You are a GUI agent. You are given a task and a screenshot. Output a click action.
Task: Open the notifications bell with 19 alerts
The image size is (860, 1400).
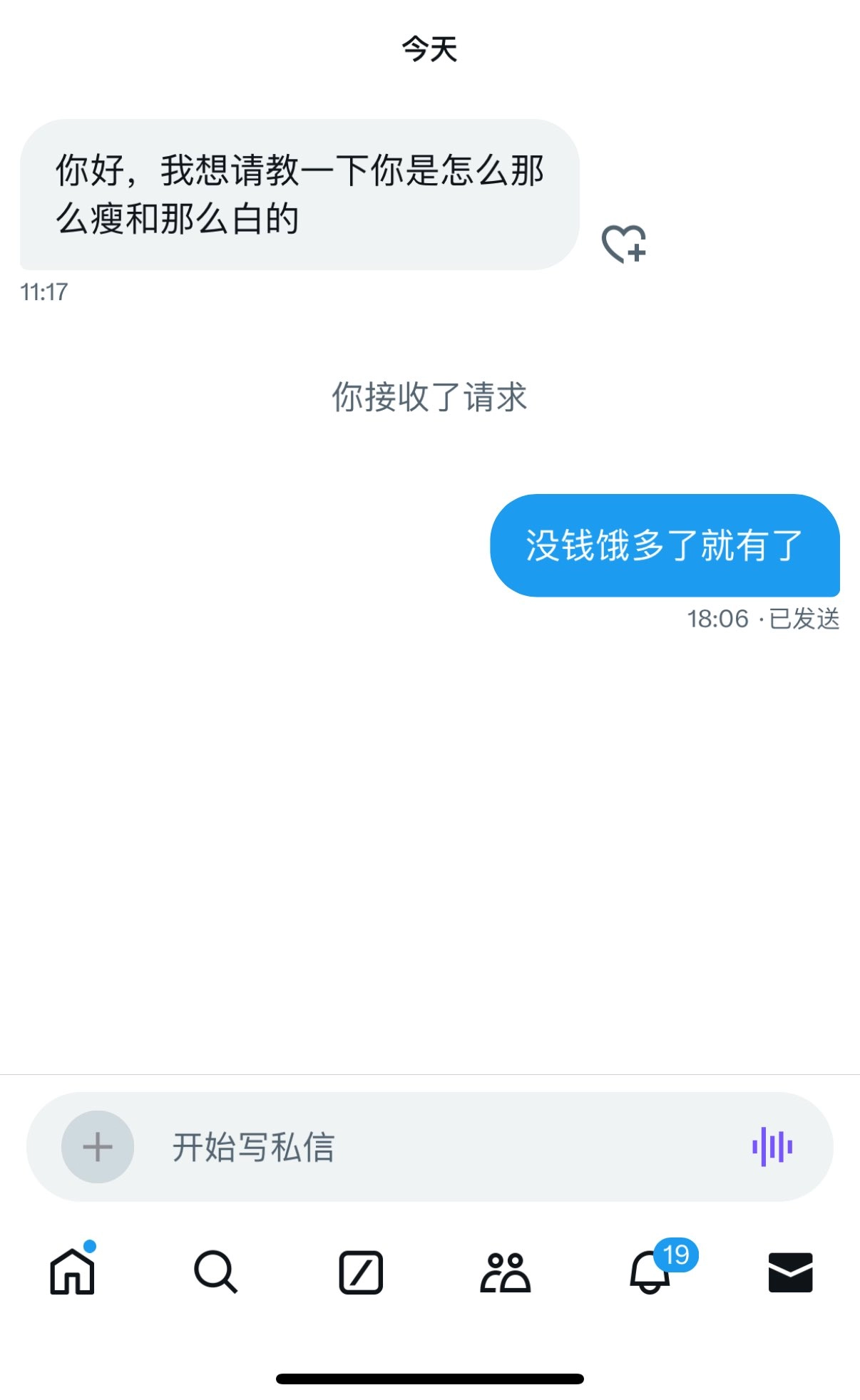pos(650,1270)
